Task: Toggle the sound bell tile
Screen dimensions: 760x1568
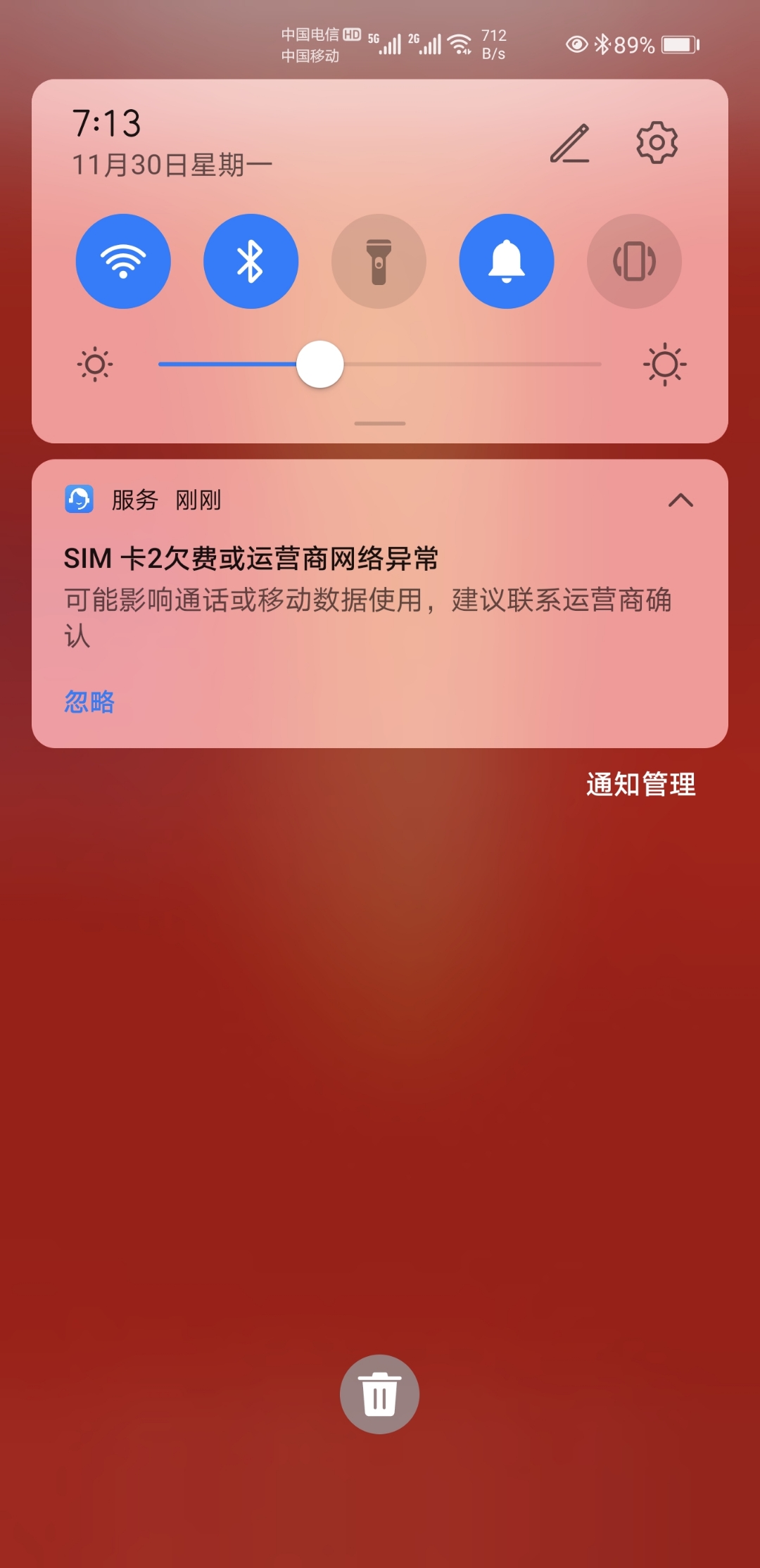Action: (x=507, y=261)
